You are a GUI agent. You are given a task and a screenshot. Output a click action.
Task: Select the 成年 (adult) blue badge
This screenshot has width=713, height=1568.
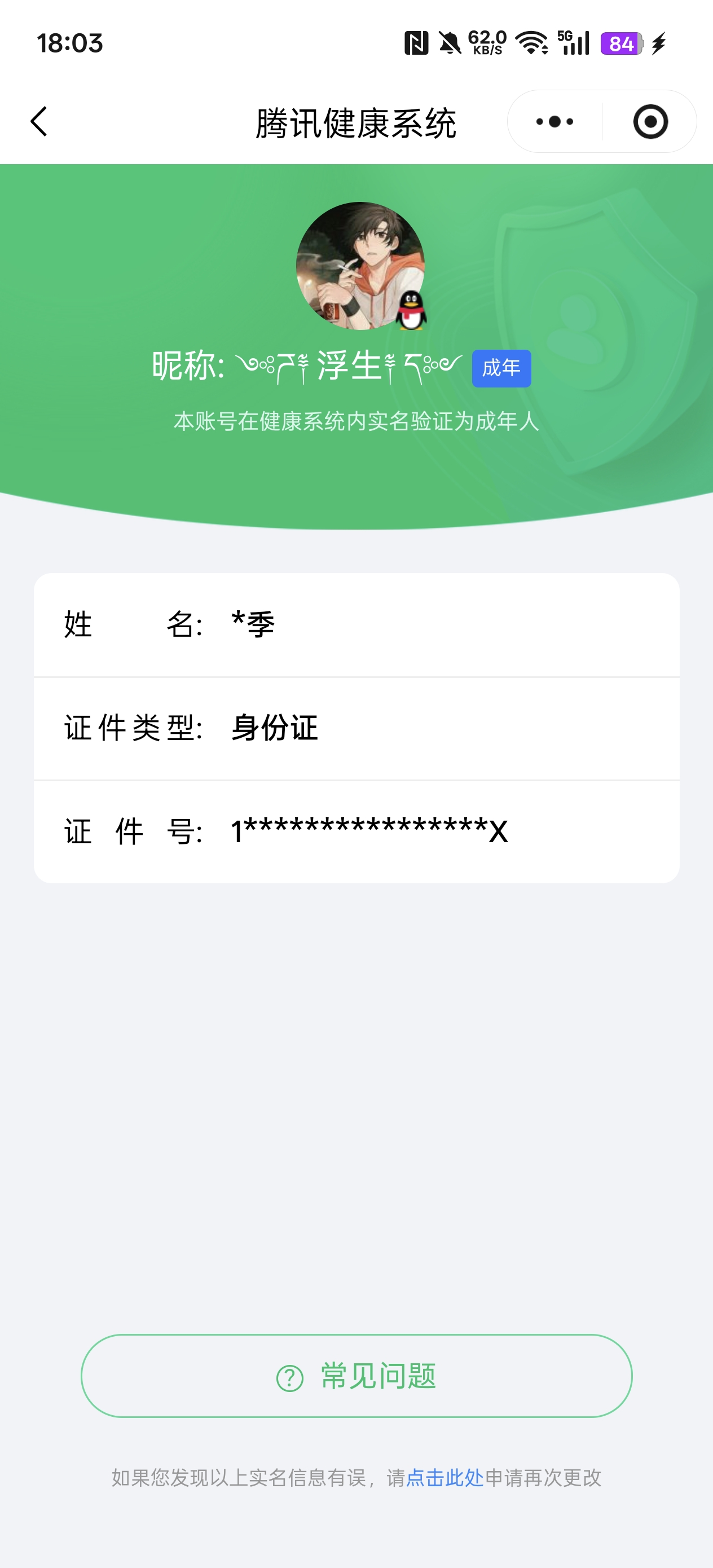pyautogui.click(x=500, y=368)
